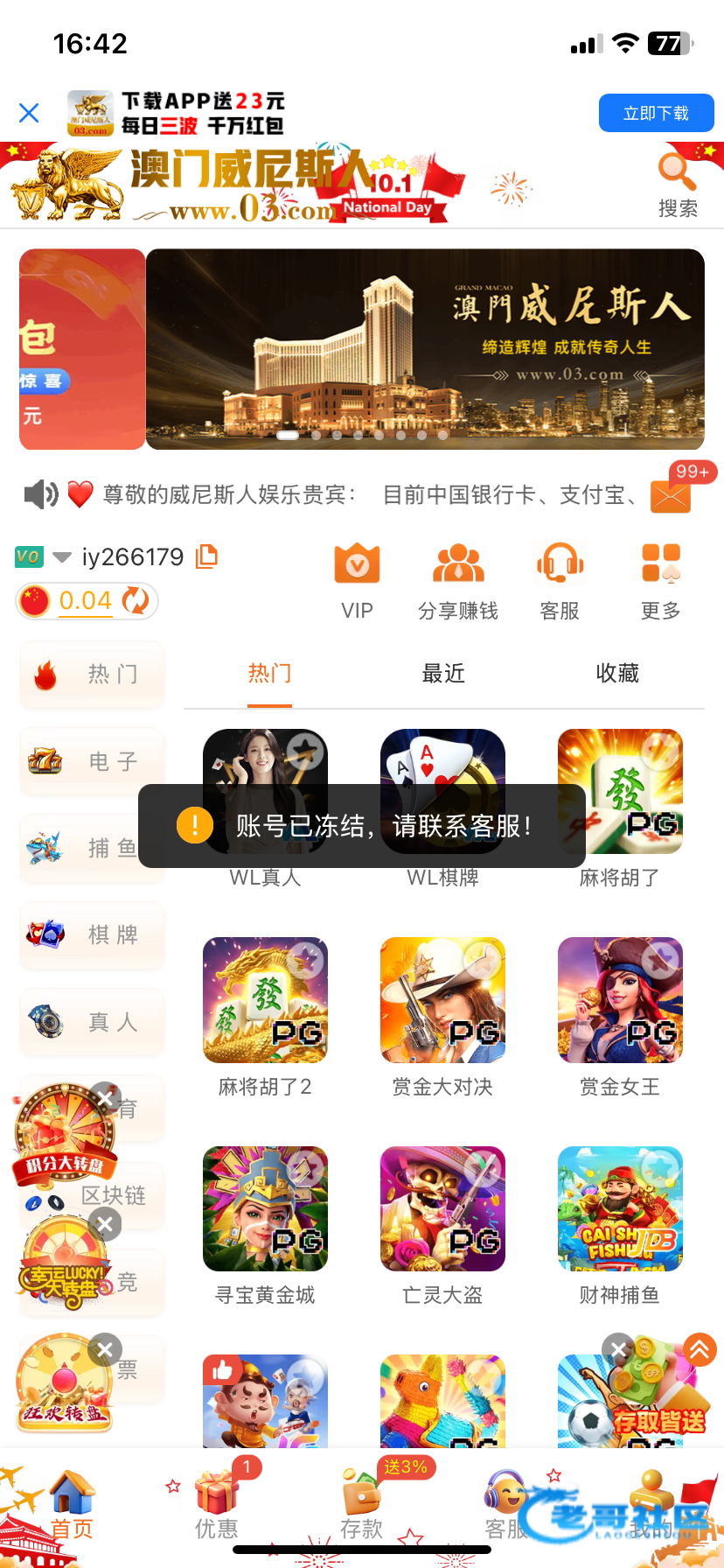Open the VIP section
Image resolution: width=724 pixels, height=1568 pixels.
[357, 579]
